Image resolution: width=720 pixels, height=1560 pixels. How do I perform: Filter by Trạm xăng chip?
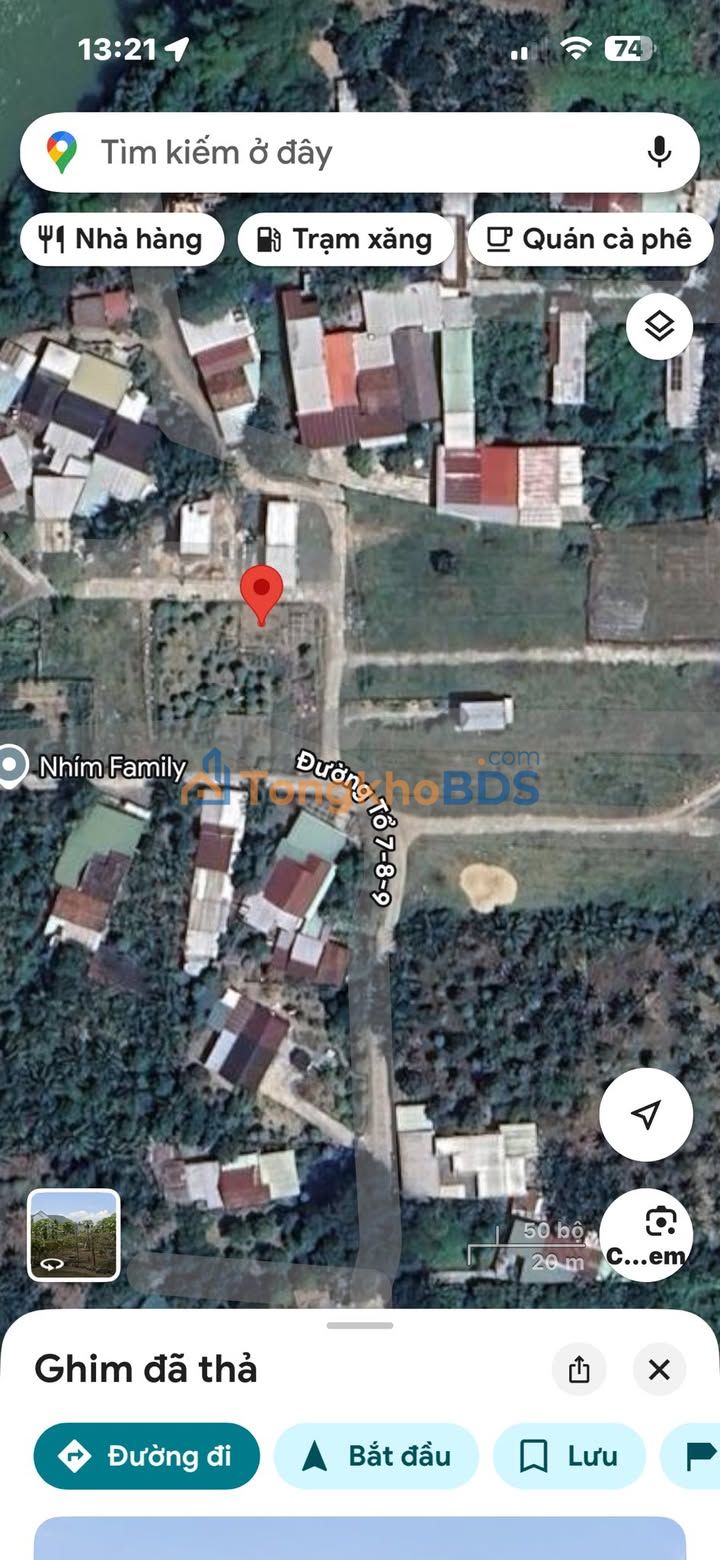(346, 239)
